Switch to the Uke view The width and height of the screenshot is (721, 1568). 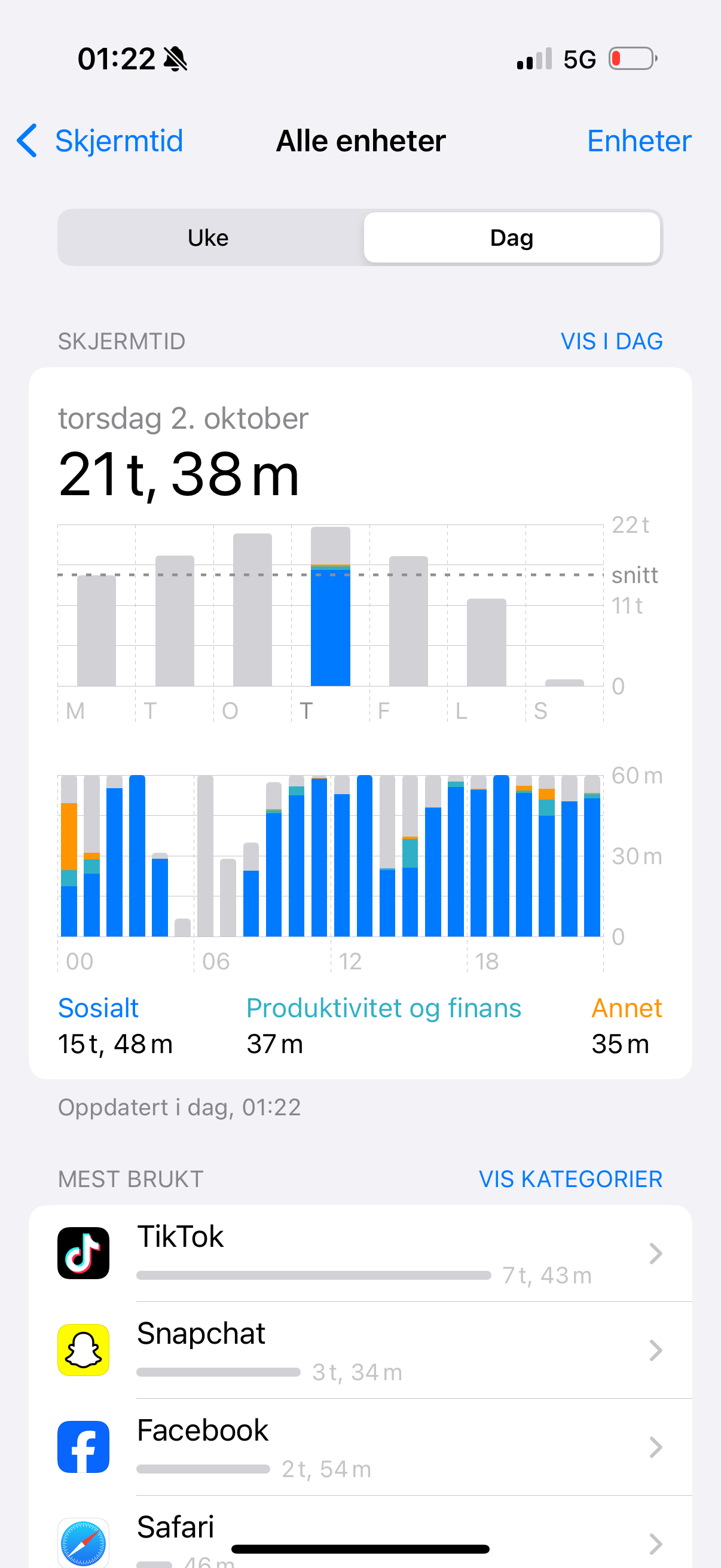click(209, 238)
